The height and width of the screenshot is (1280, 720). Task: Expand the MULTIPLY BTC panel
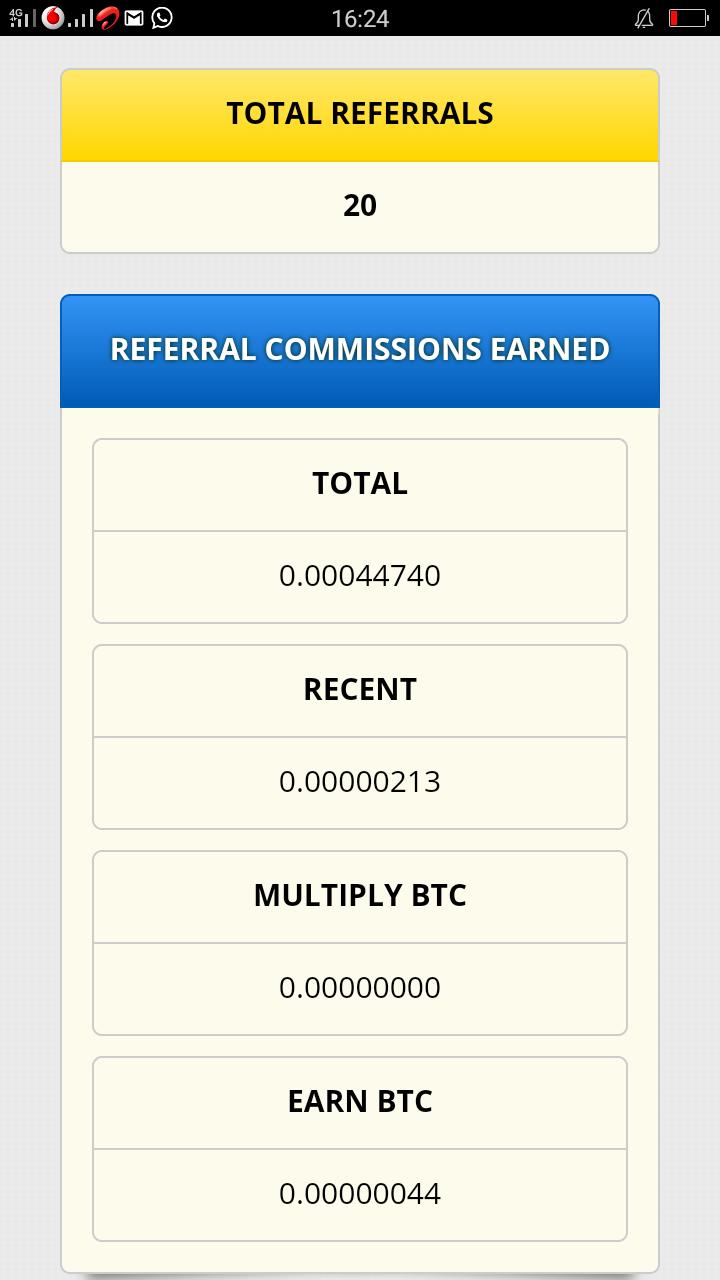[x=360, y=896]
